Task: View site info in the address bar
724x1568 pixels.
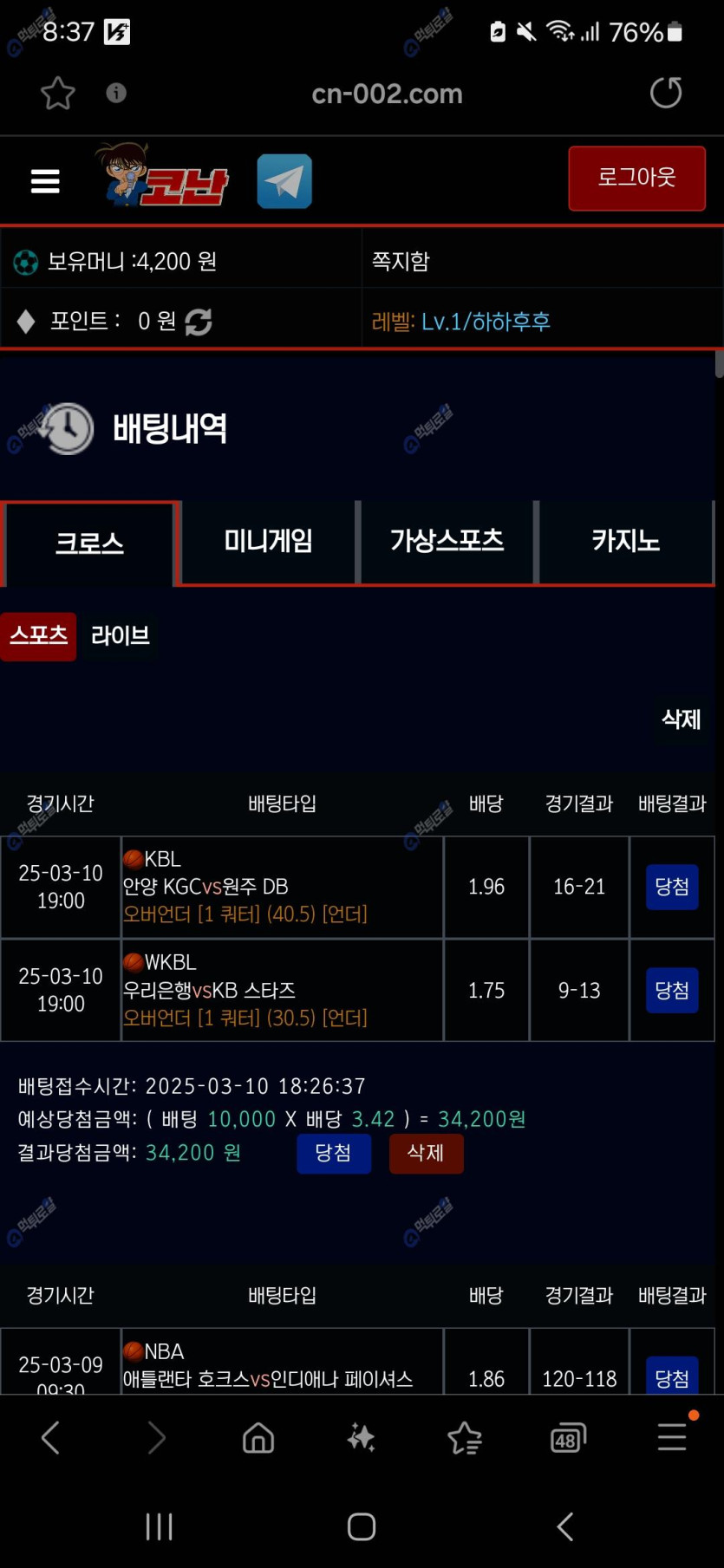Action: tap(116, 93)
